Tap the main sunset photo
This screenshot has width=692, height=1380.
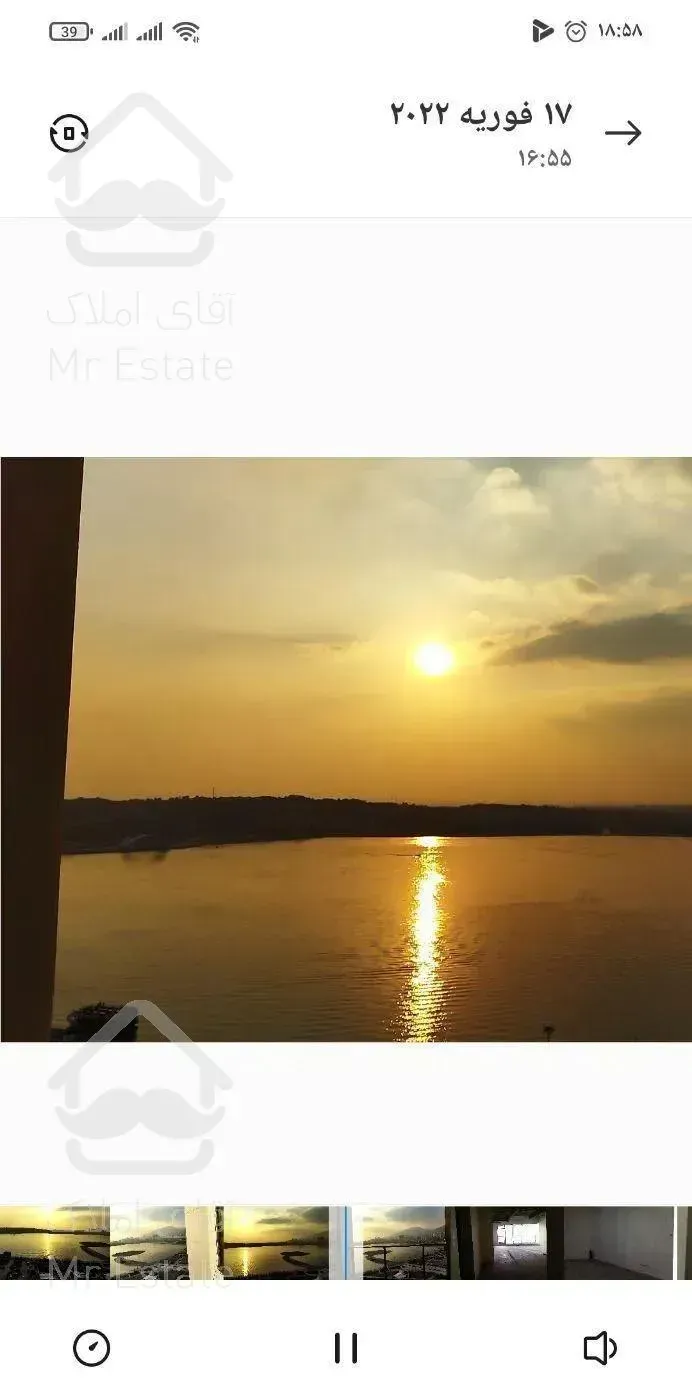click(x=346, y=749)
